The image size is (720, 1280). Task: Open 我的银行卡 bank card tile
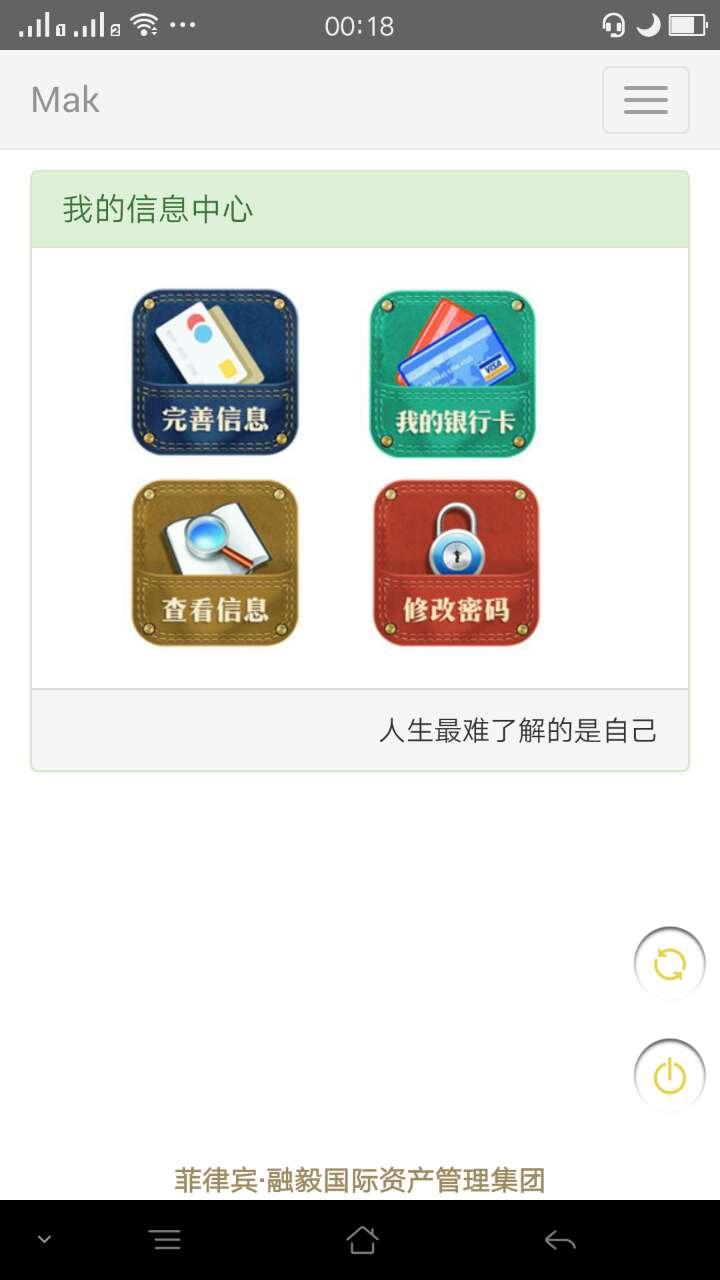pos(453,373)
